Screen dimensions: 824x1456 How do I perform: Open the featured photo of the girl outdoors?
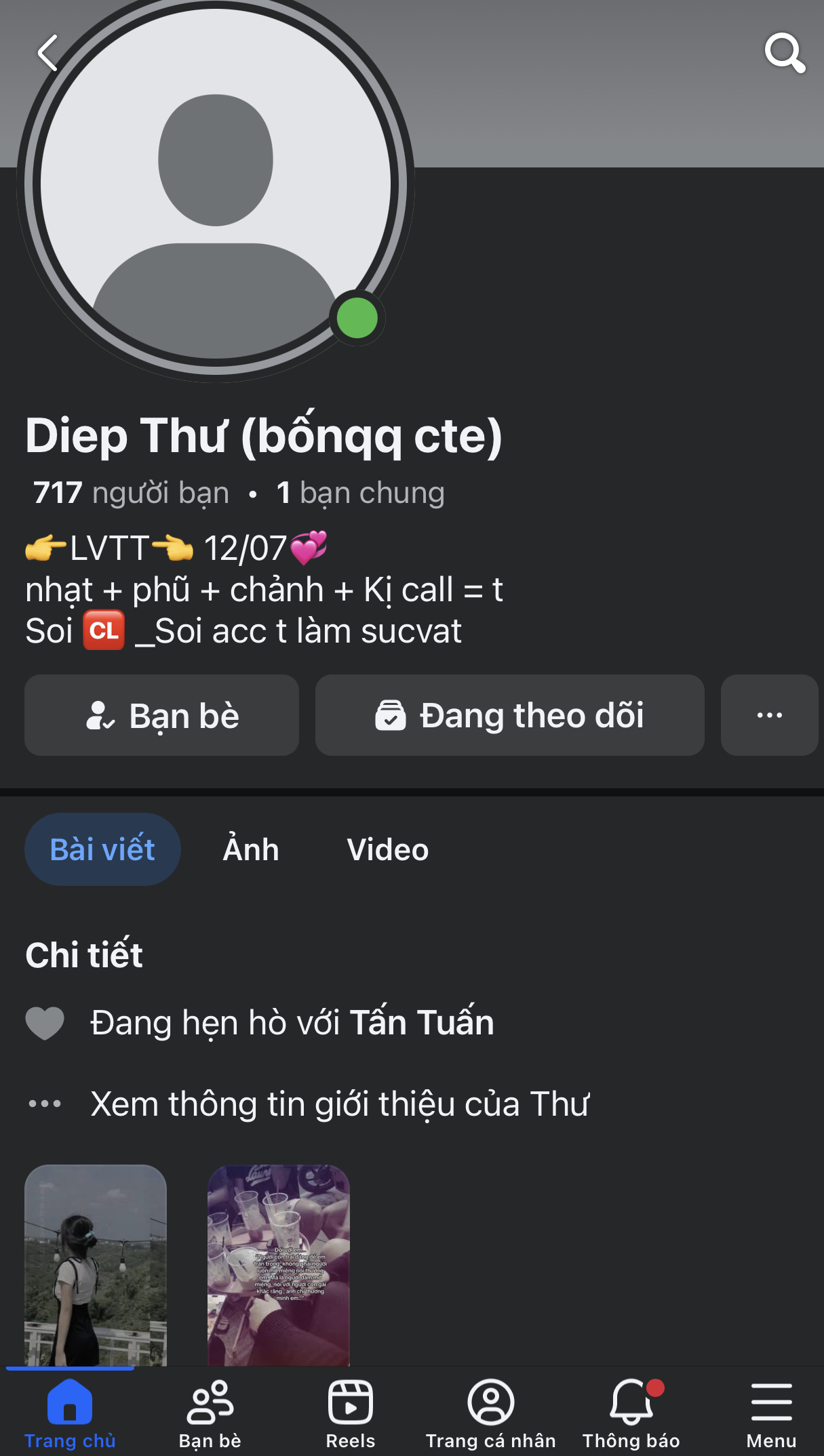pos(96,1264)
